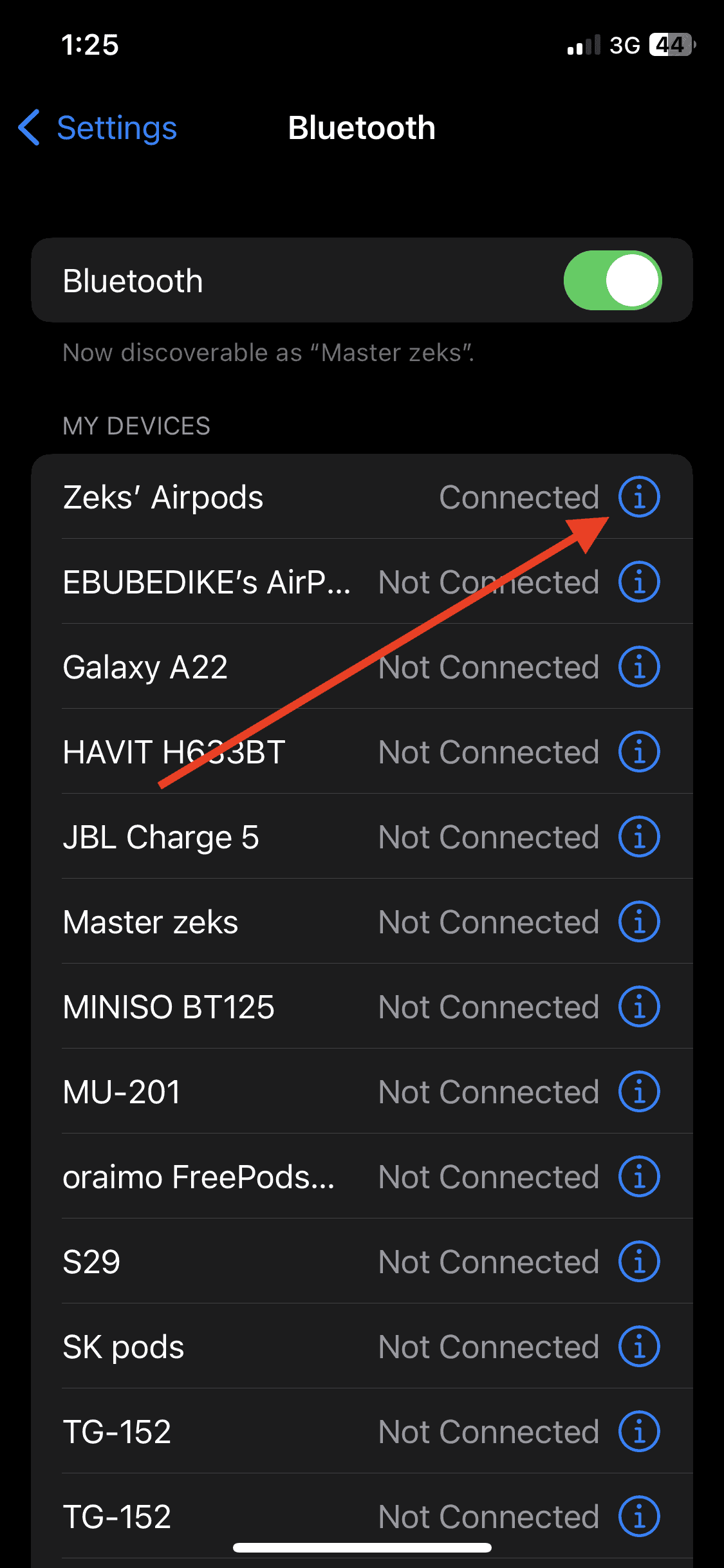The width and height of the screenshot is (724, 1568).
Task: Turn off the Bluetooth switch
Action: (x=612, y=281)
